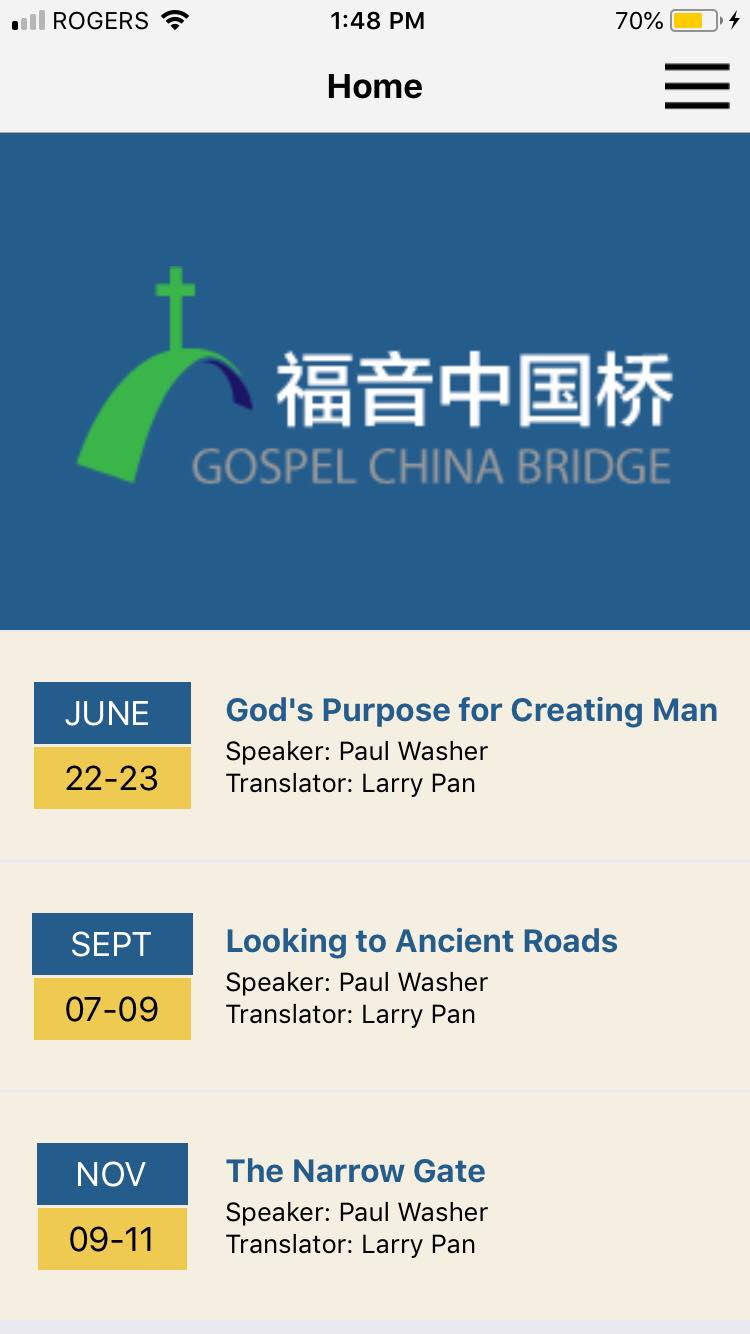Select The Narrow Gate event

click(355, 1172)
